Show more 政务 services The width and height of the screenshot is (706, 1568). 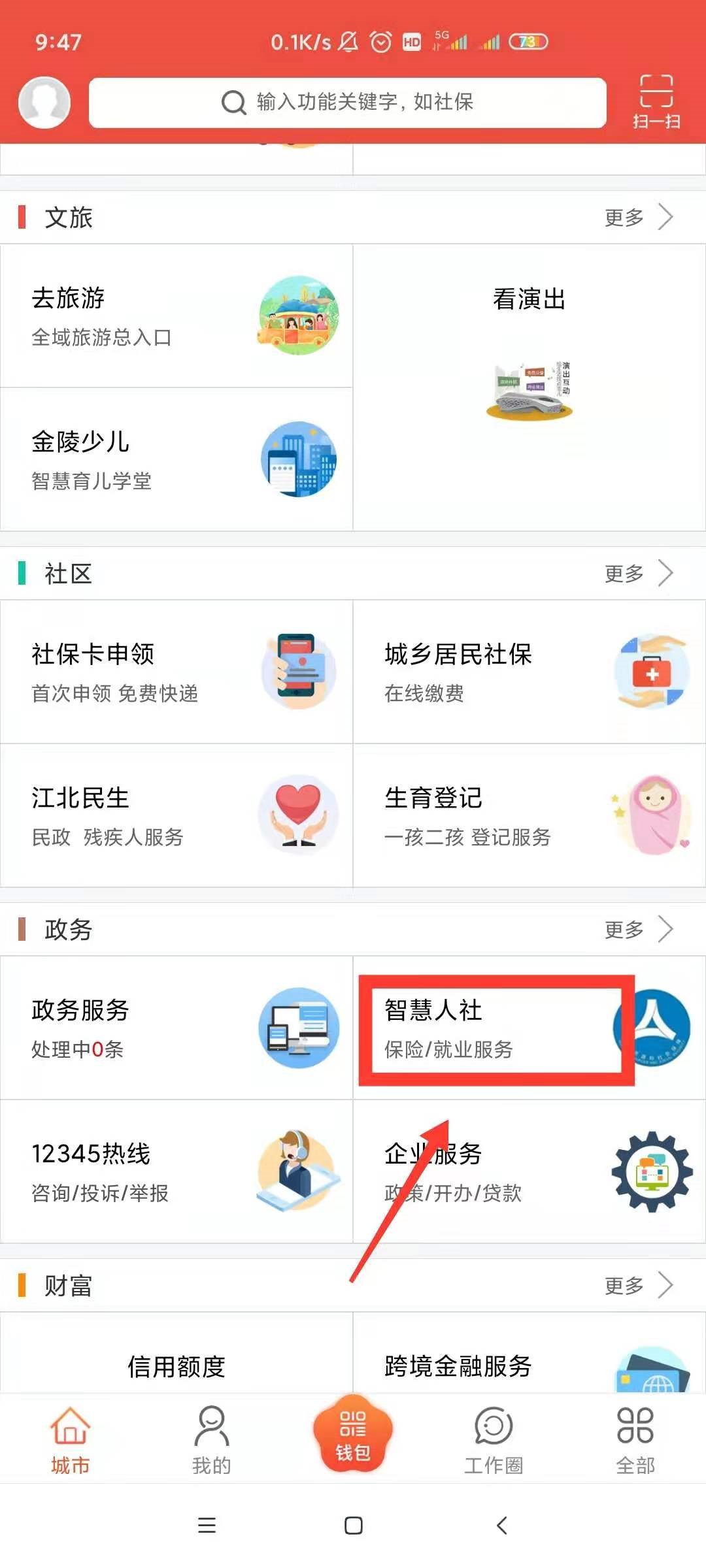pyautogui.click(x=637, y=929)
